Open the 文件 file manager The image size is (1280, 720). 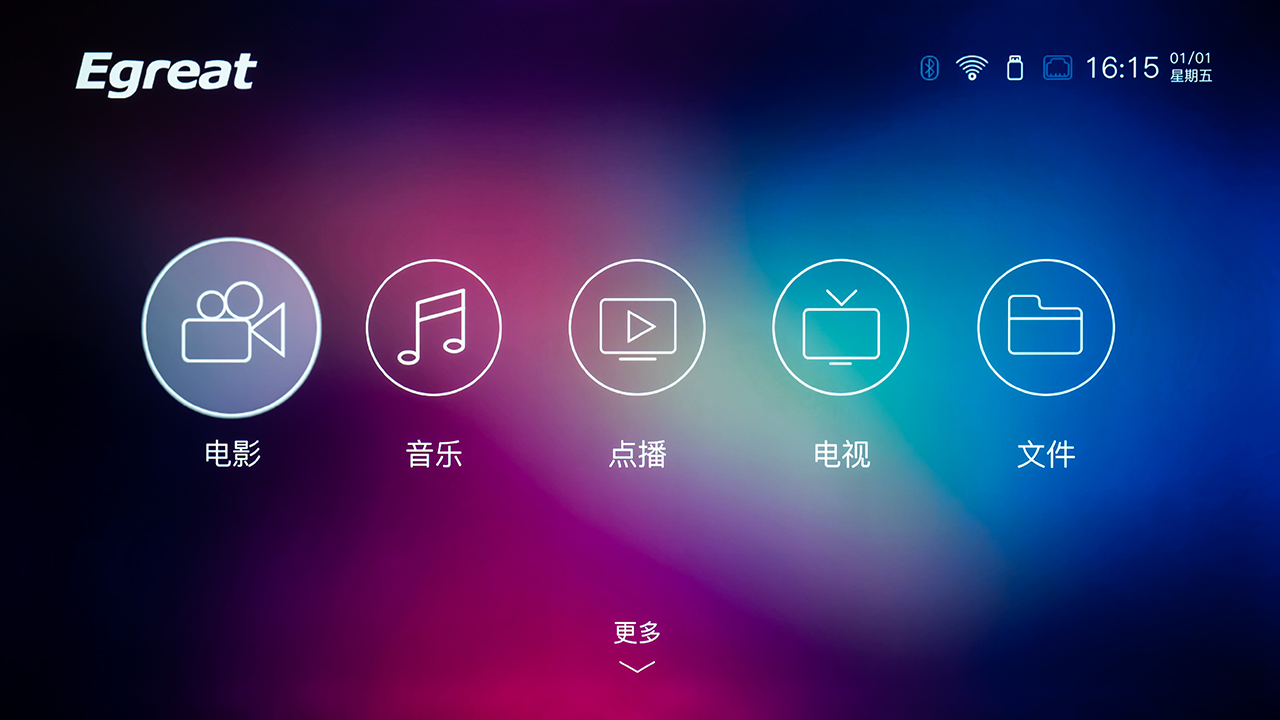[1045, 327]
